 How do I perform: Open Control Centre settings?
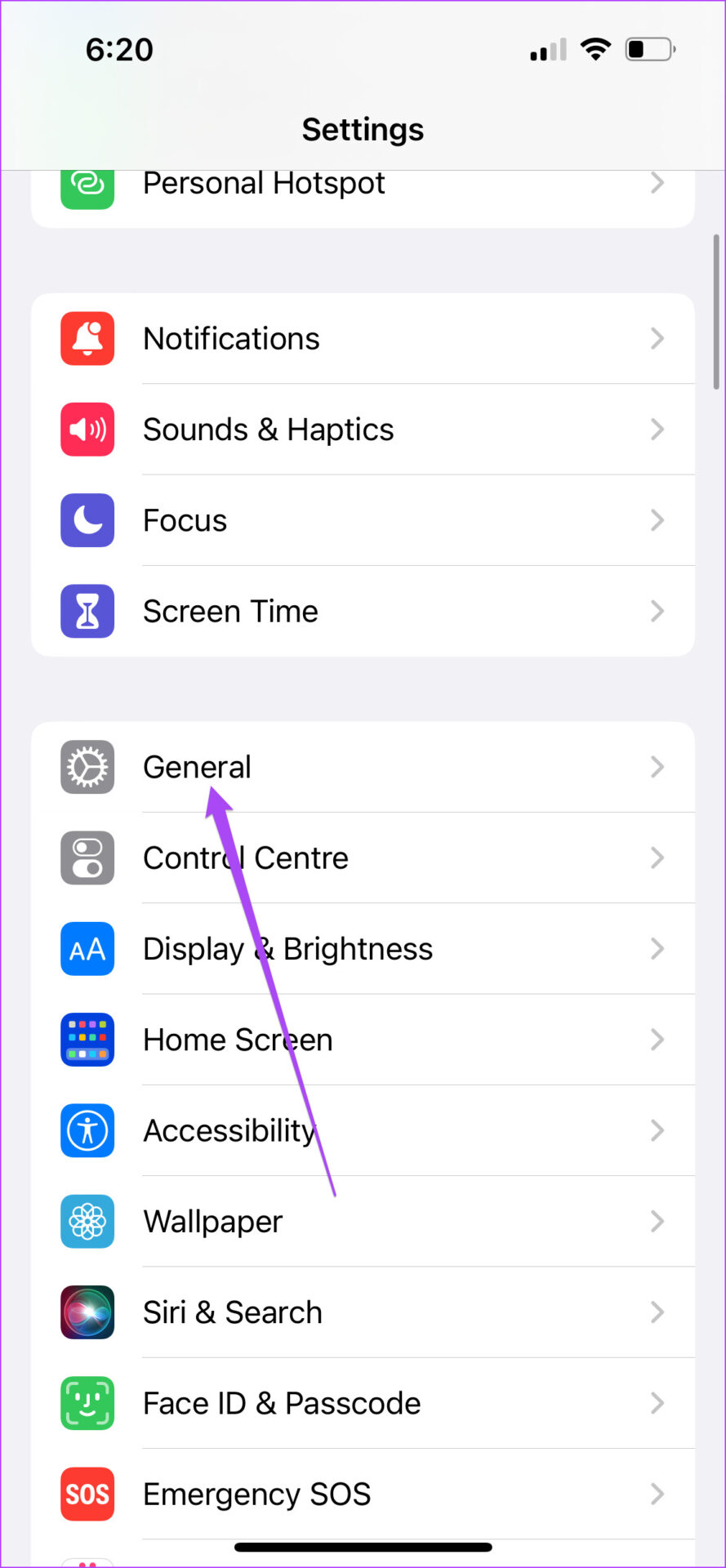pos(363,857)
